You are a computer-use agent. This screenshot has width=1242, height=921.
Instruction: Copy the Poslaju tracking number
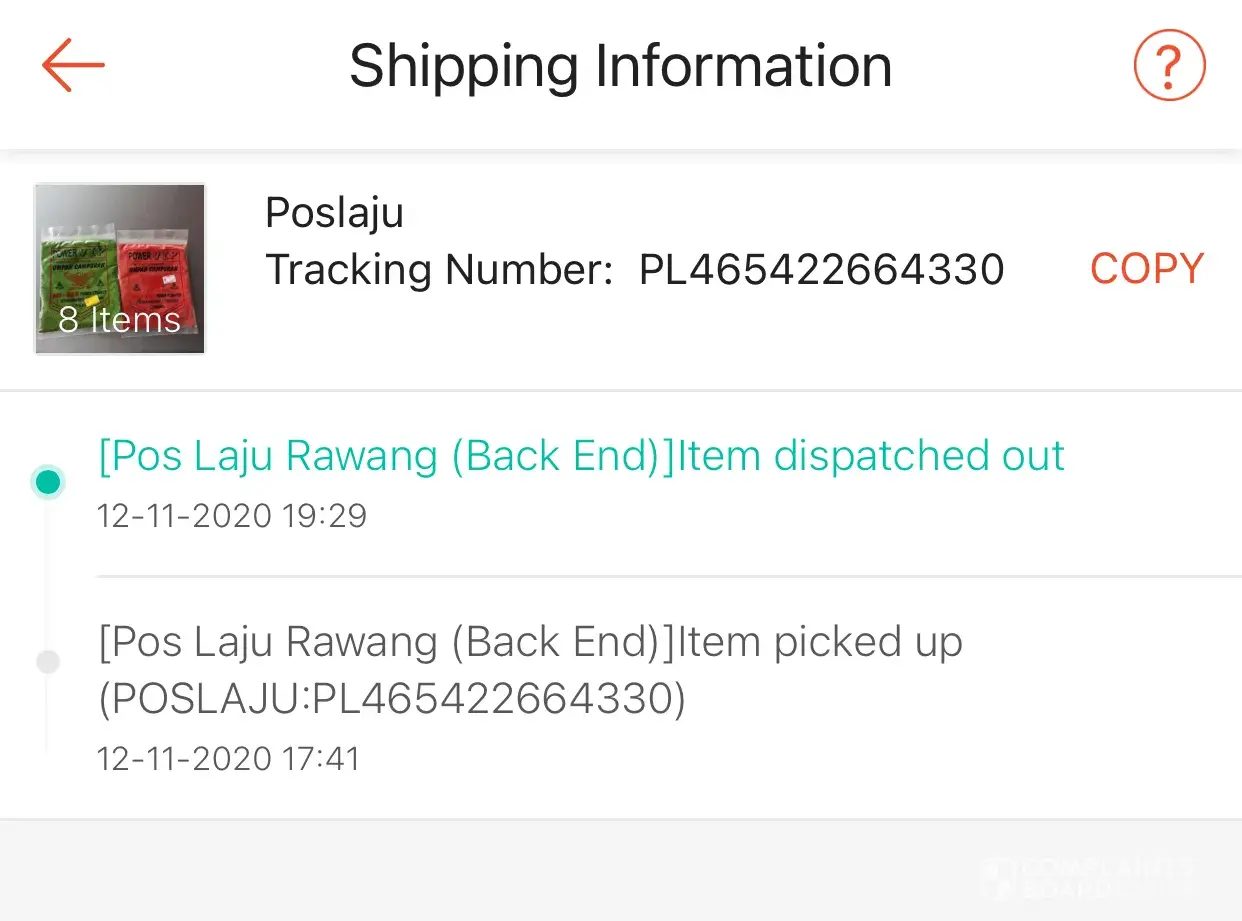click(x=1146, y=269)
